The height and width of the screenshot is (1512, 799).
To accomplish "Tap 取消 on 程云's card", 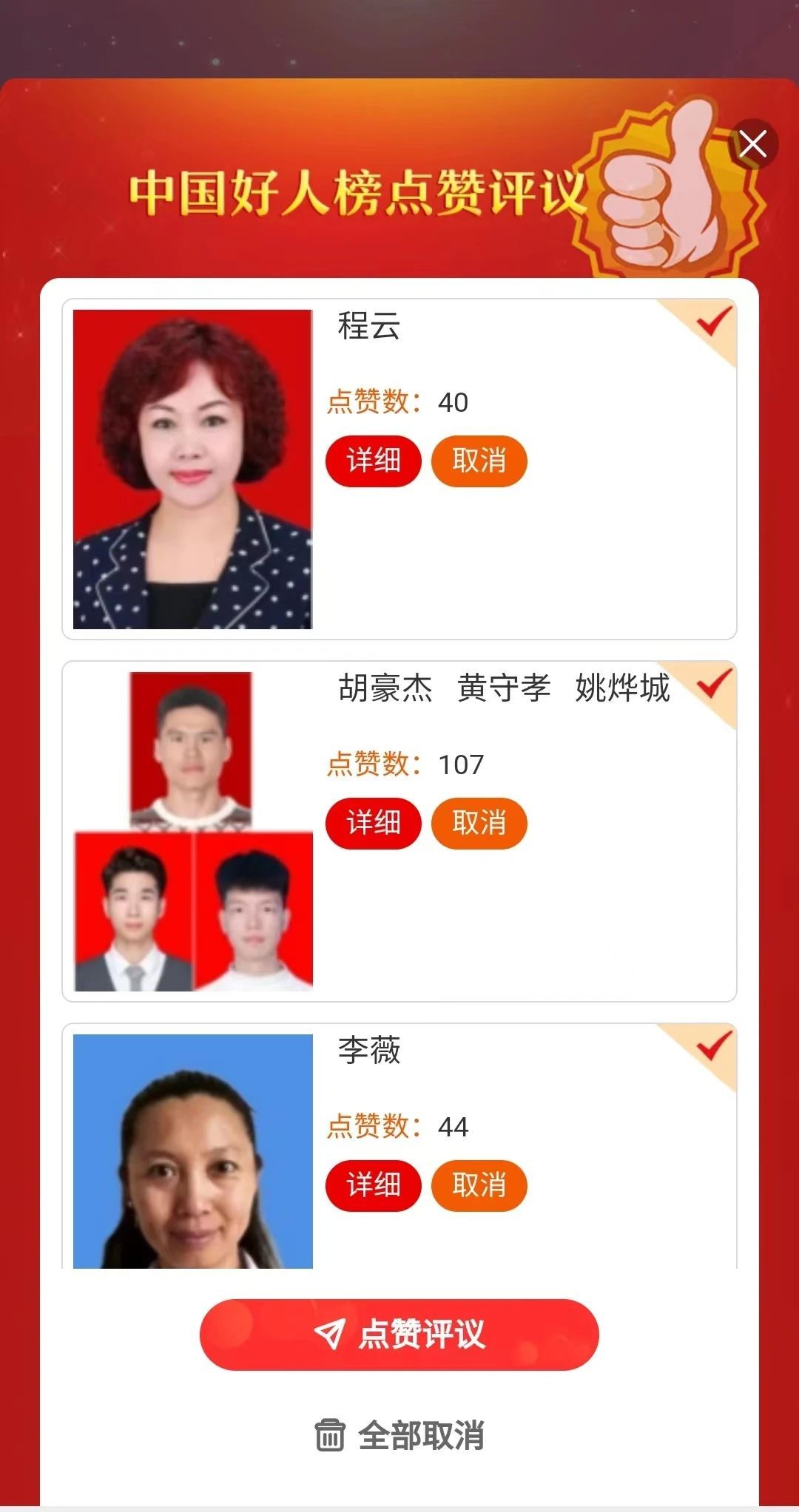I will point(479,461).
